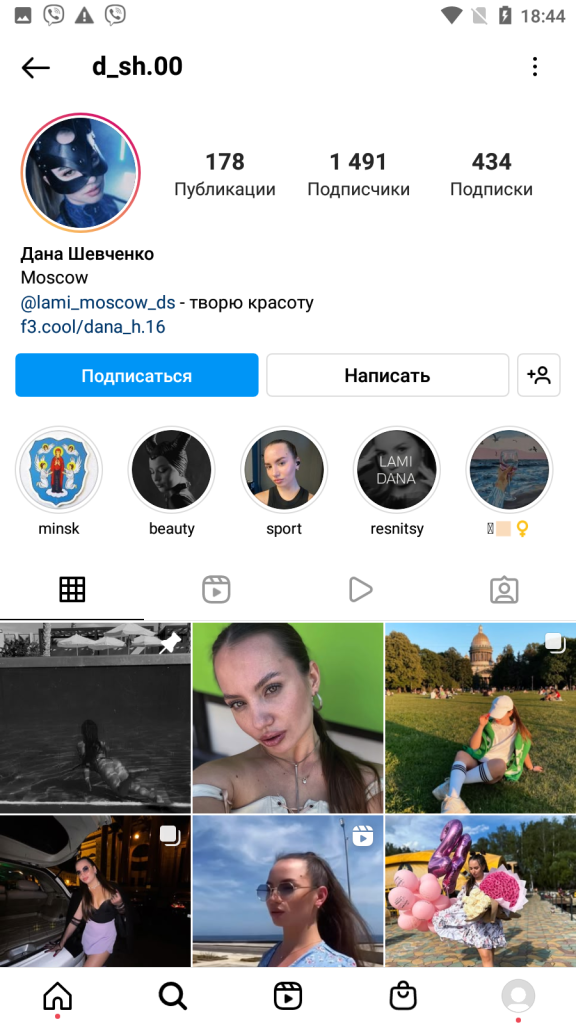The width and height of the screenshot is (576, 1024).
Task: Switch to the tagged photos tab
Action: tap(504, 590)
